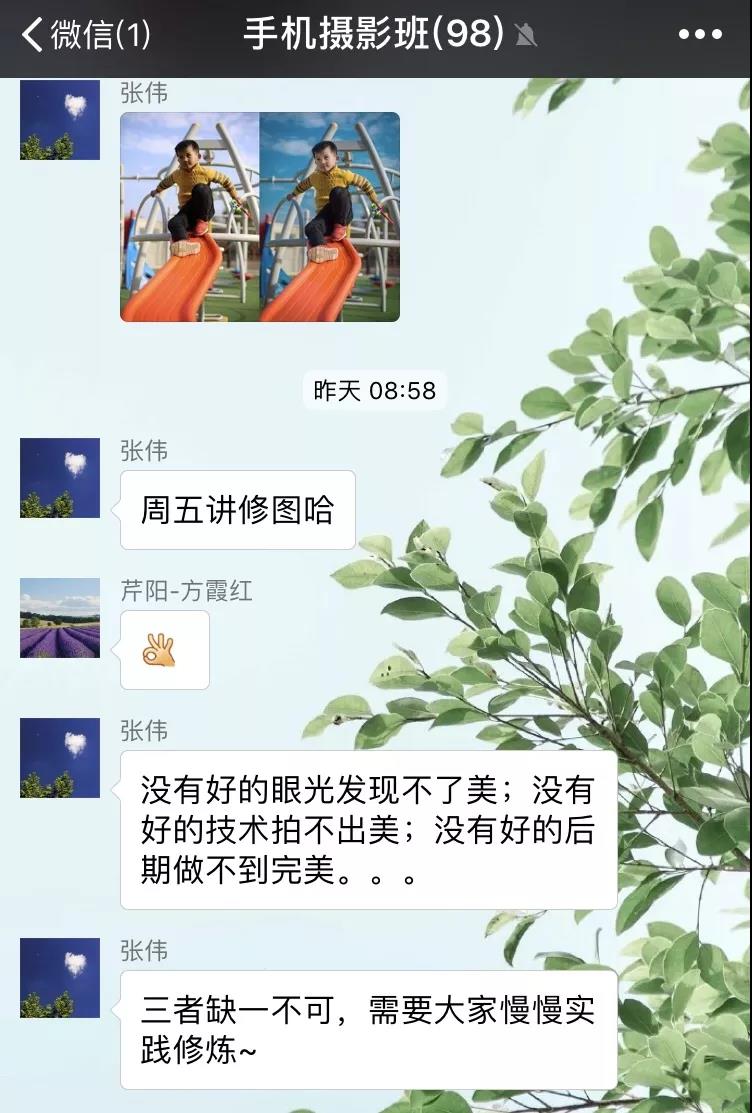This screenshot has height=1113, width=752.
Task: Open the group chat options menu
Action: 699,35
